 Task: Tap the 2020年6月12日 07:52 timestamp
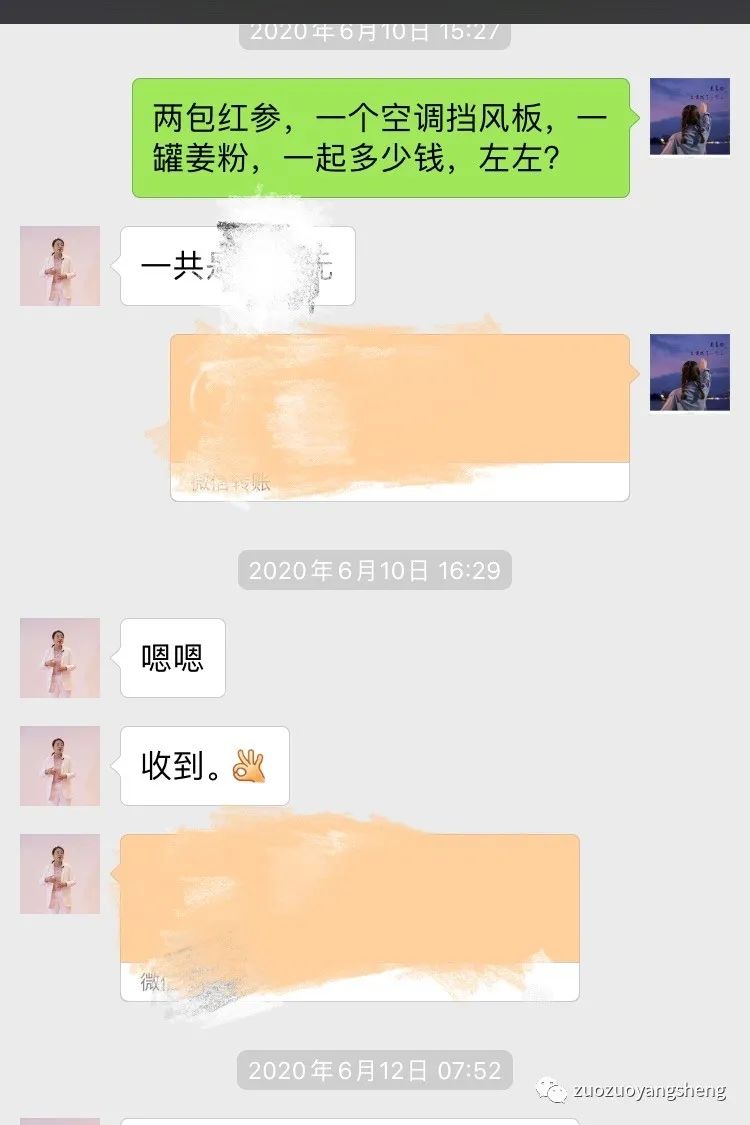pyautogui.click(x=373, y=1070)
